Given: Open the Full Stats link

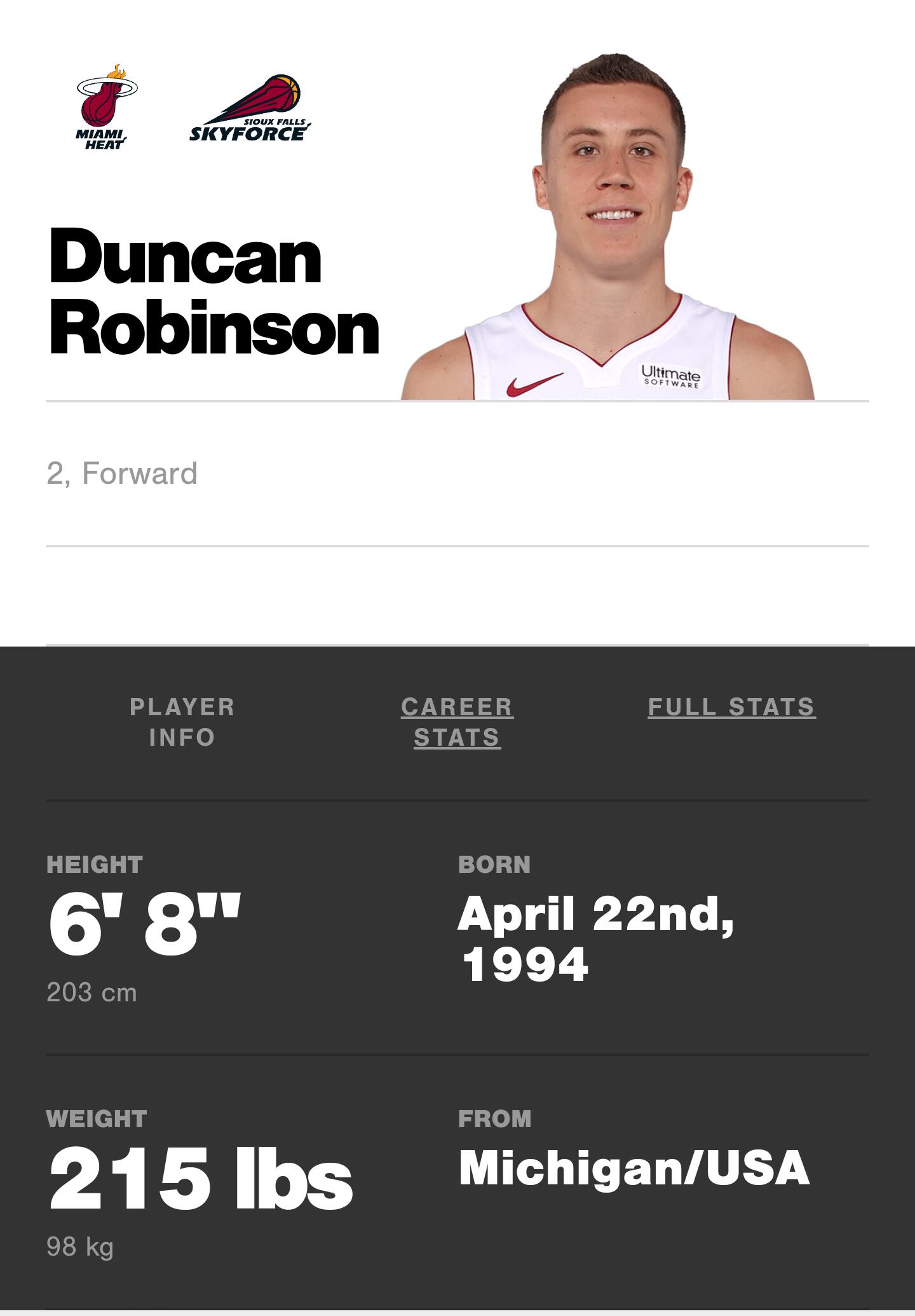Looking at the screenshot, I should (732, 707).
